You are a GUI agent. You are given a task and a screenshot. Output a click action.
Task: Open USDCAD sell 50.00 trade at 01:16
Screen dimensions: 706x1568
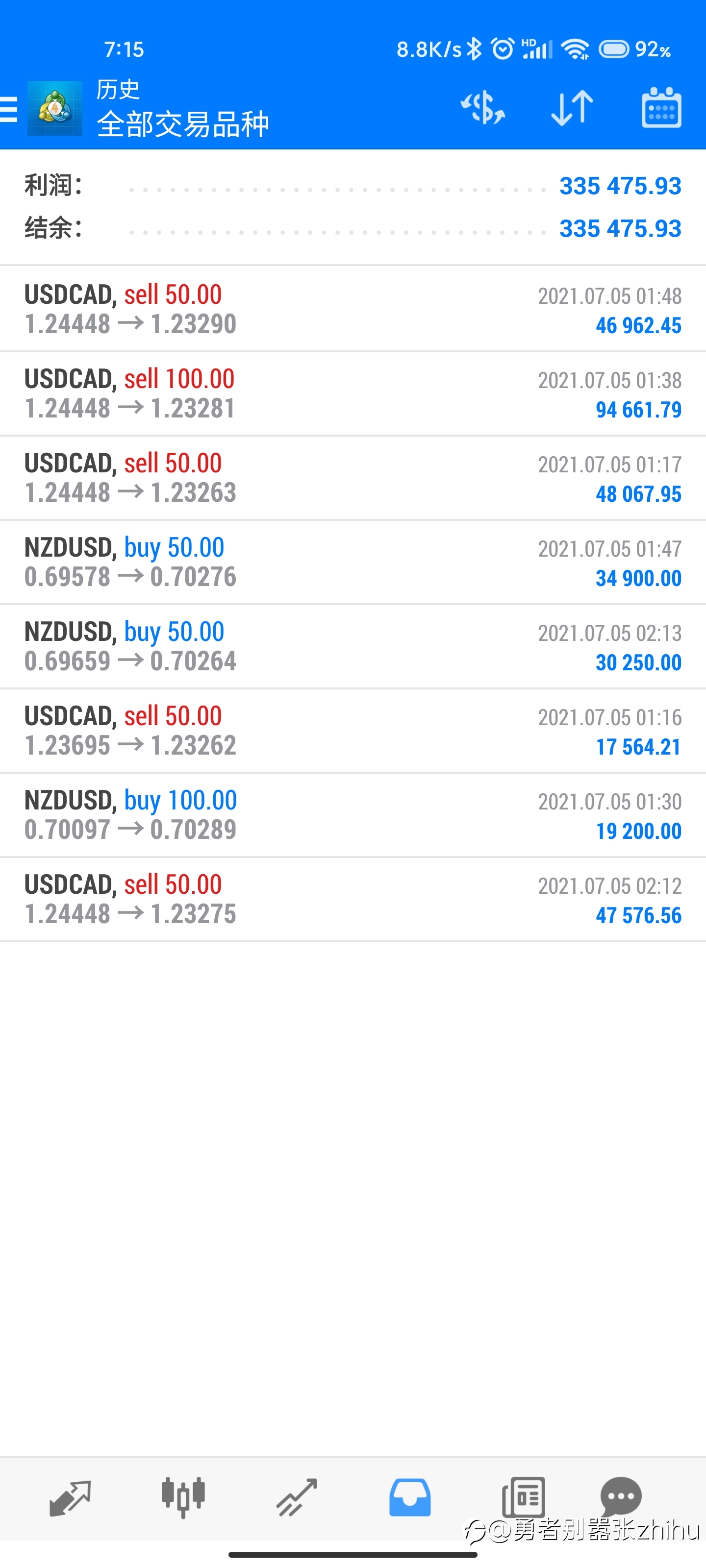(353, 731)
